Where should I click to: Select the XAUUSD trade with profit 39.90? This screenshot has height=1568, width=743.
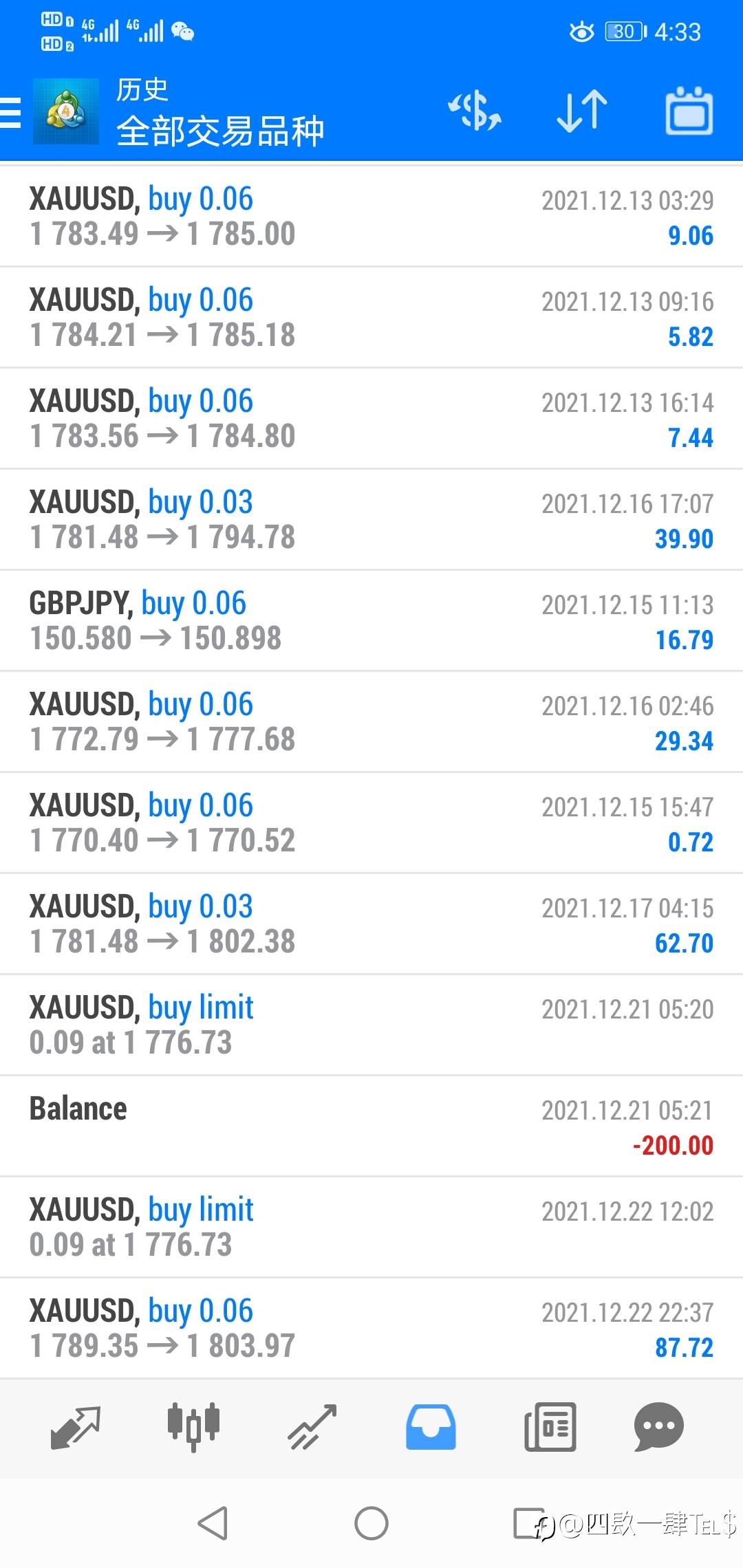[371, 520]
